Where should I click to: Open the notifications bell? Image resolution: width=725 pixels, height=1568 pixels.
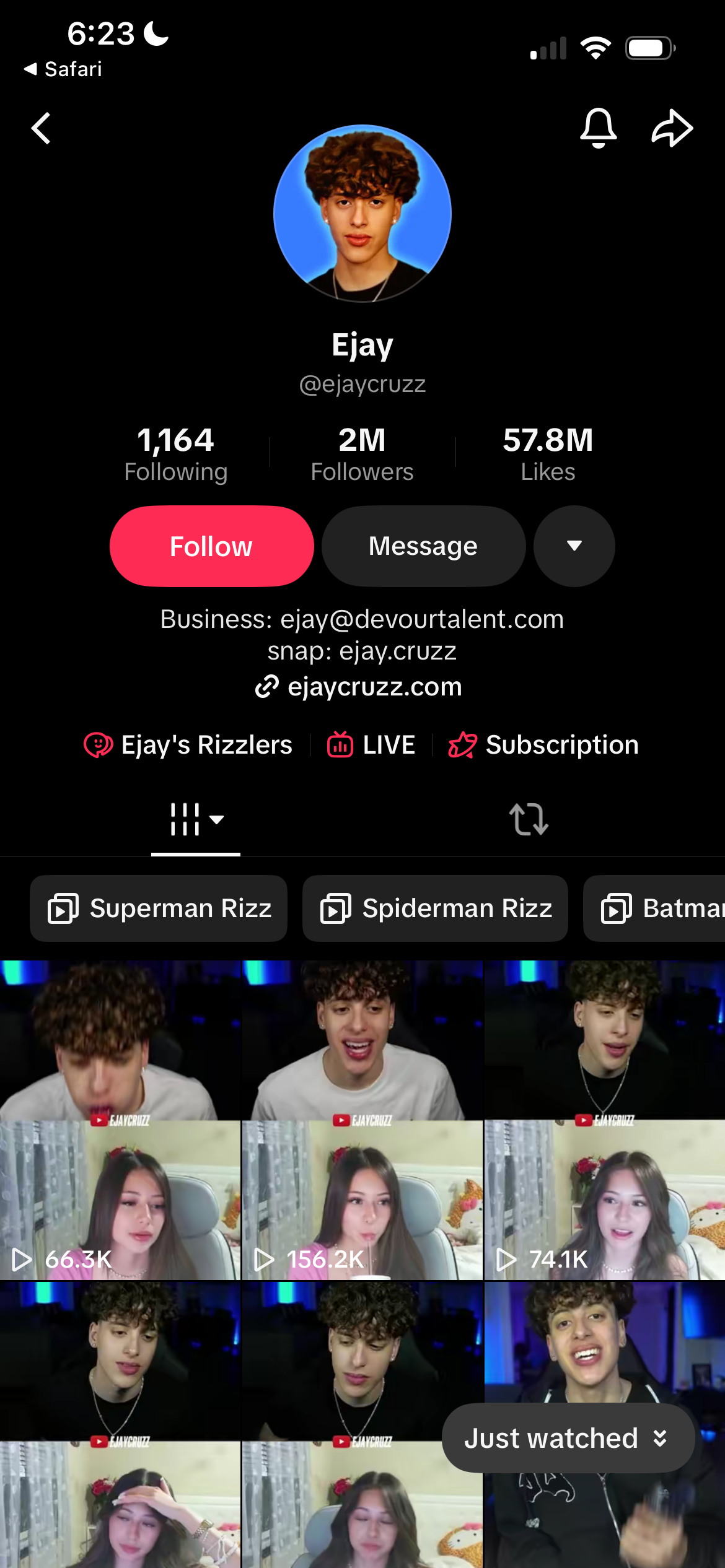(x=598, y=128)
